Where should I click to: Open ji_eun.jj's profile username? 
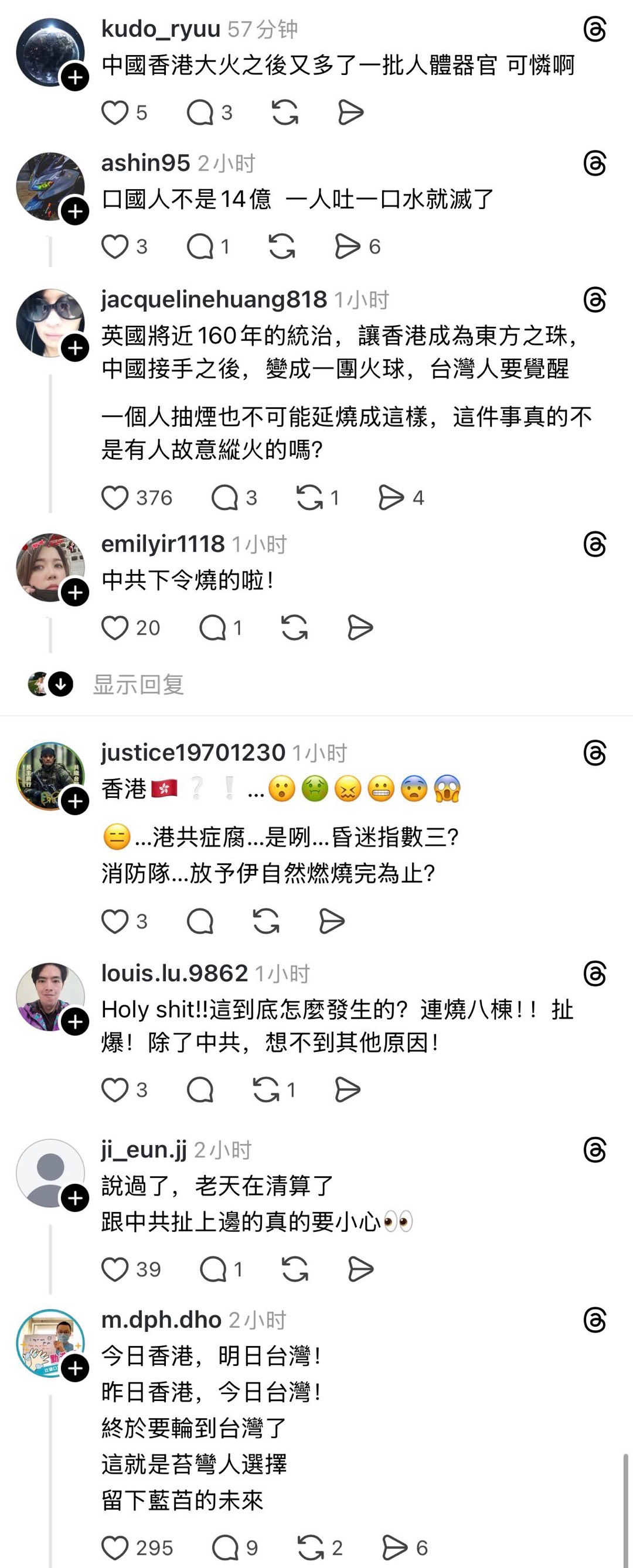(144, 1150)
